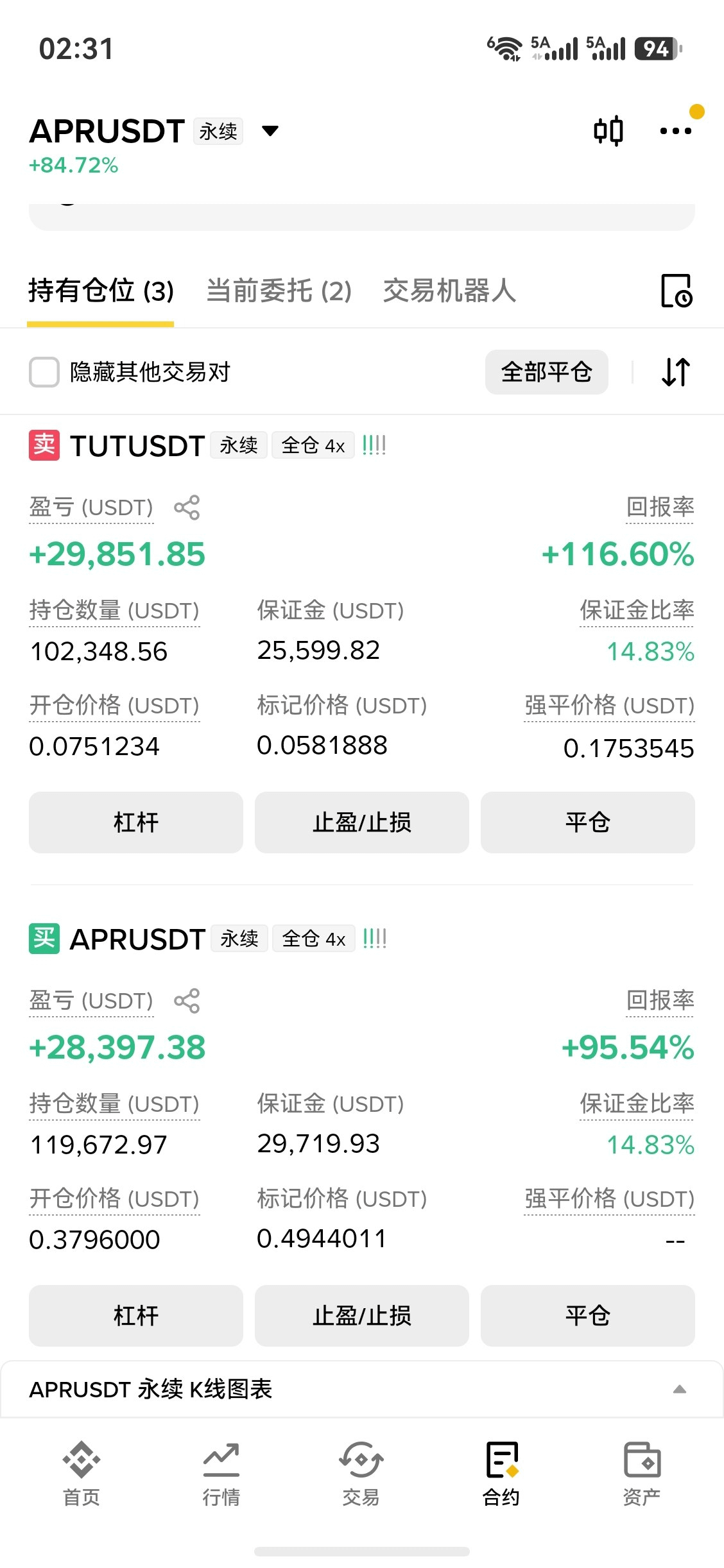Share the TUTUSDT position PnL
Image resolution: width=724 pixels, height=1568 pixels.
pyautogui.click(x=187, y=507)
